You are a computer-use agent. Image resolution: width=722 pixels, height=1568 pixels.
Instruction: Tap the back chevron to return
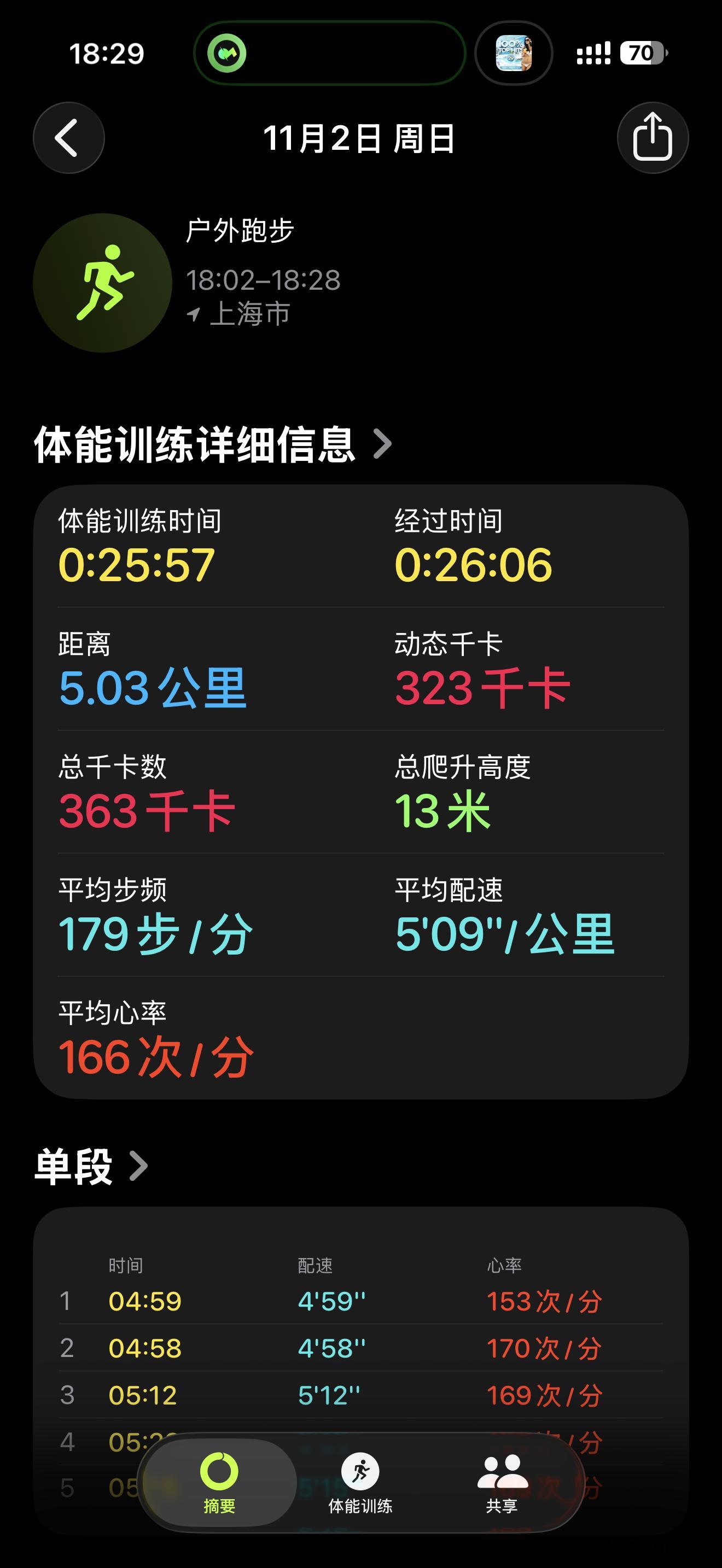point(68,137)
